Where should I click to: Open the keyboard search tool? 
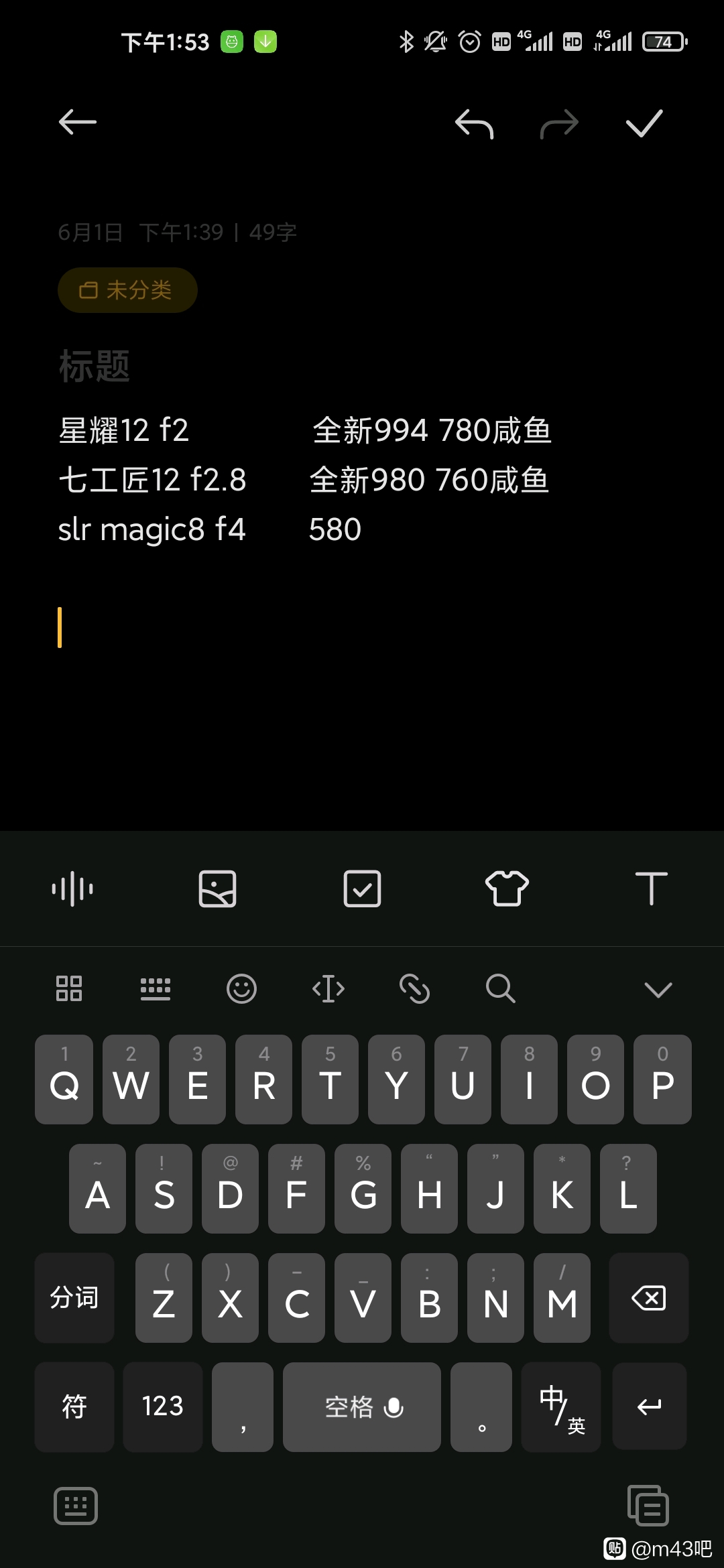[x=500, y=988]
